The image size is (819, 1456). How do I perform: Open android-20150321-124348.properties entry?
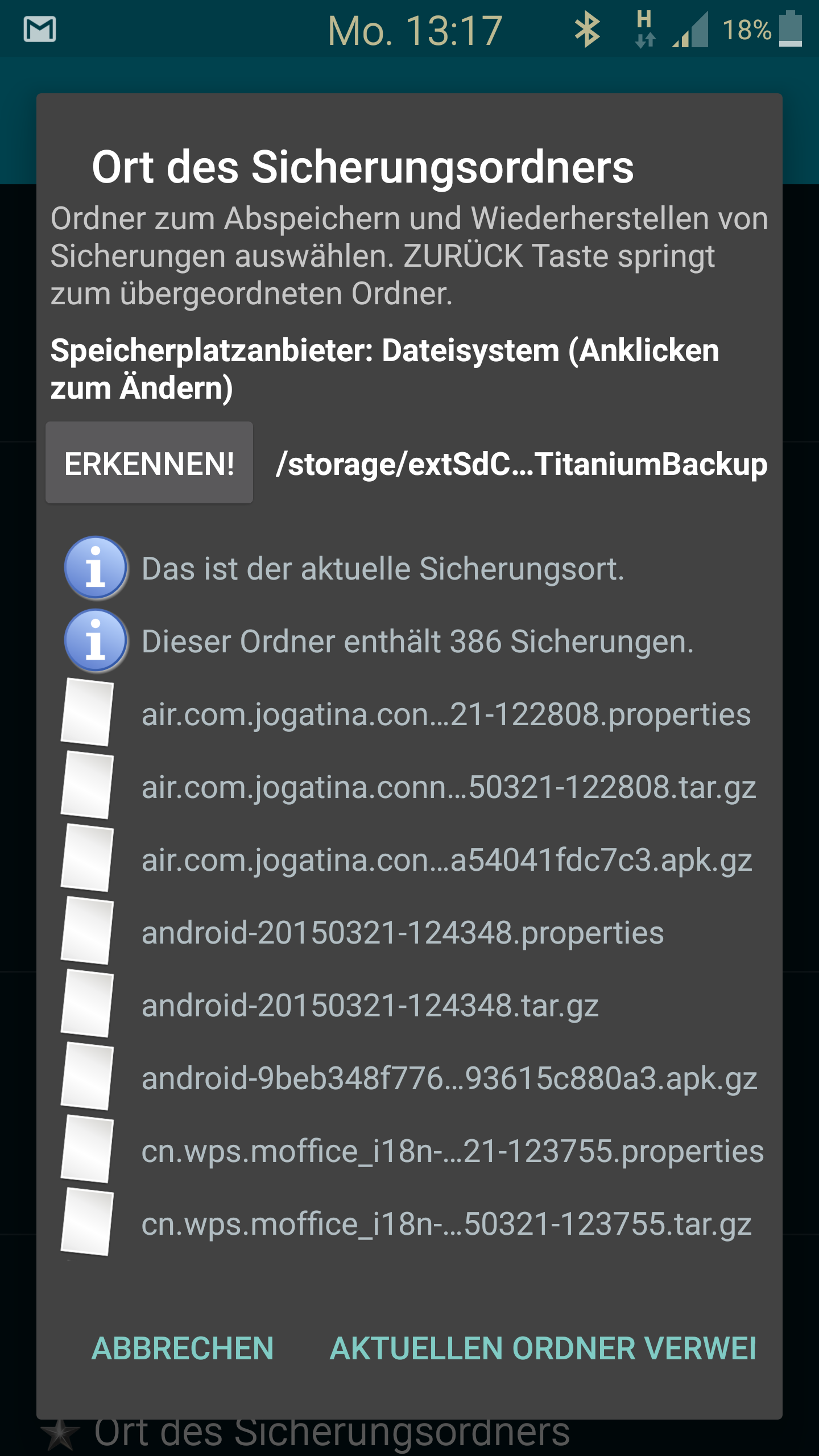[x=409, y=932]
